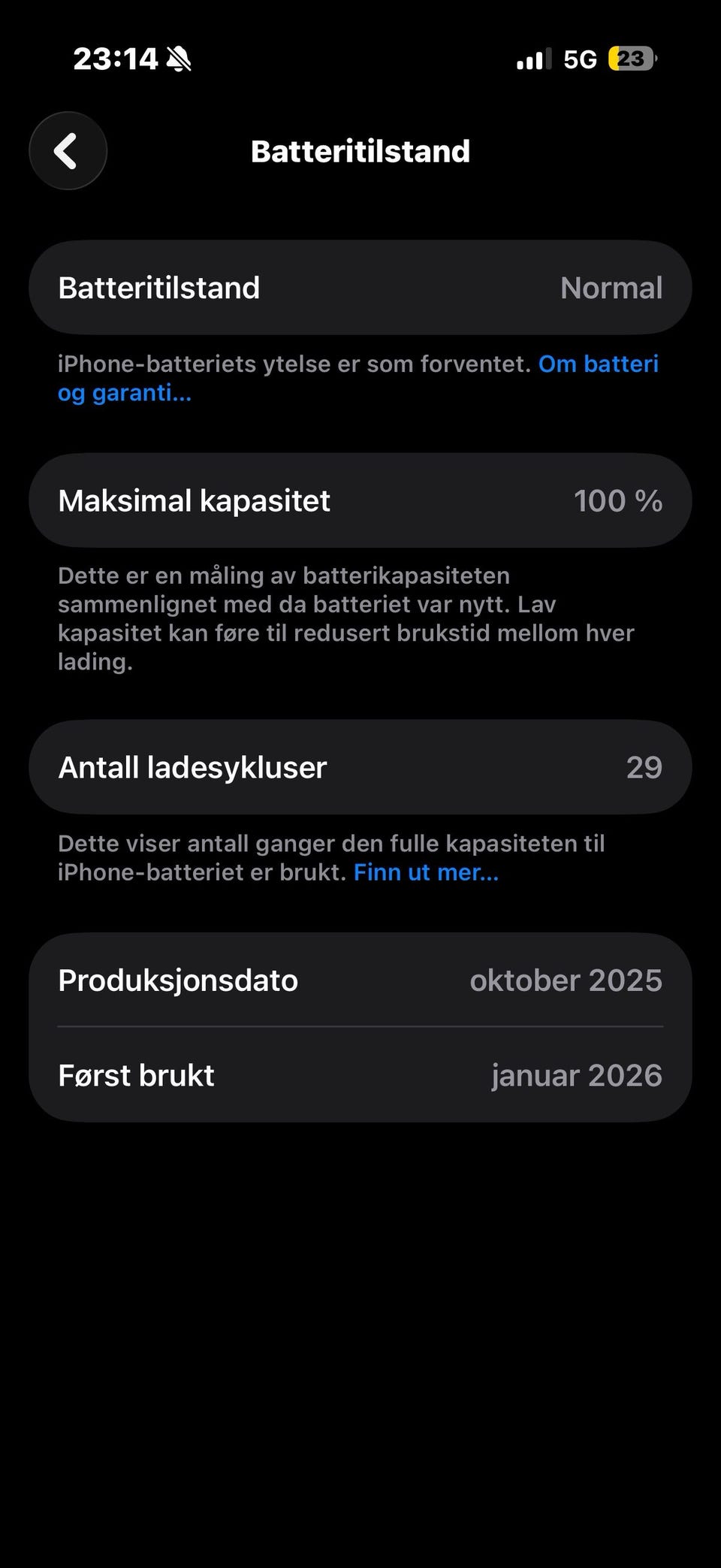
Task: Tap the 'Finn ut mer...' link
Action: (426, 872)
